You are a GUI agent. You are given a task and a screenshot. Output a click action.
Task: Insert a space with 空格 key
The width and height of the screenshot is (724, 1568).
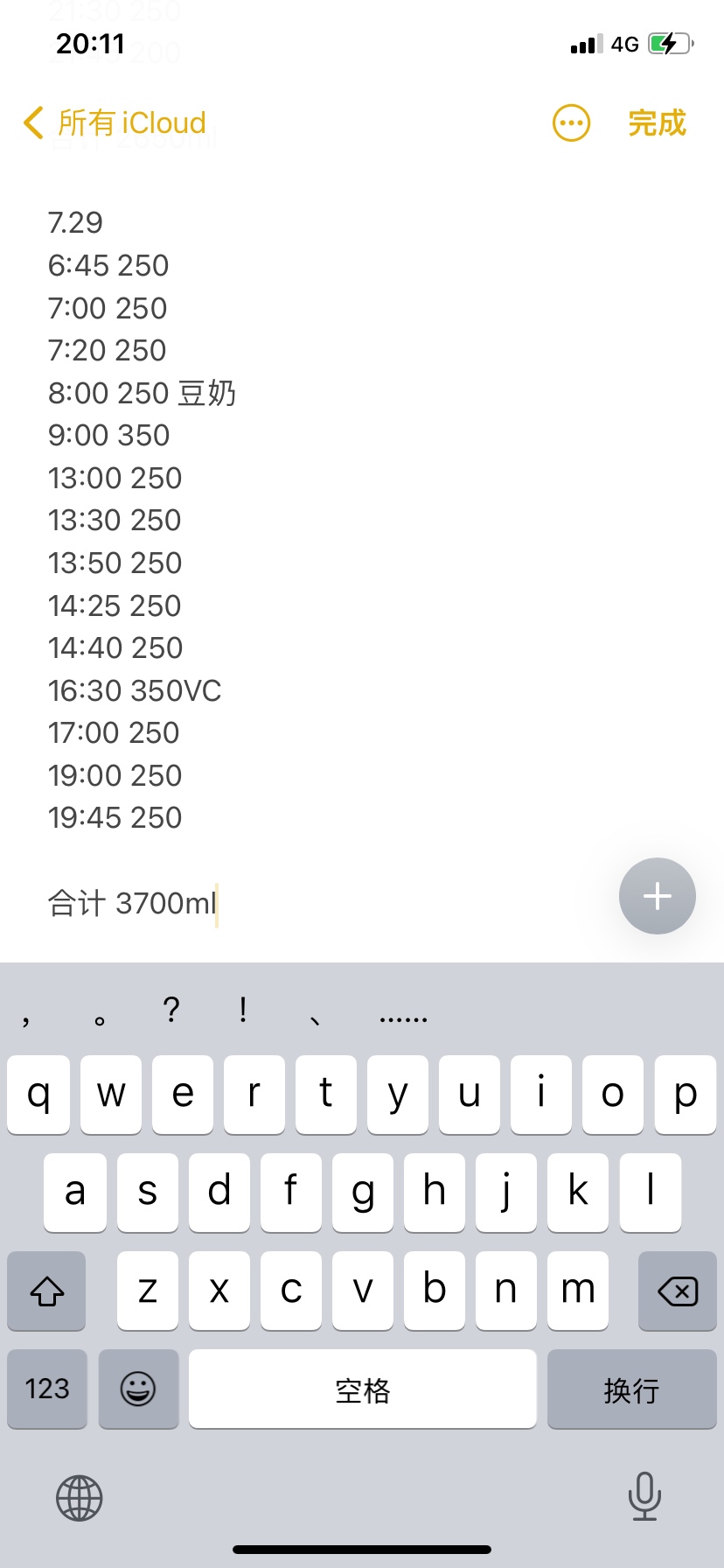pyautogui.click(x=362, y=1389)
